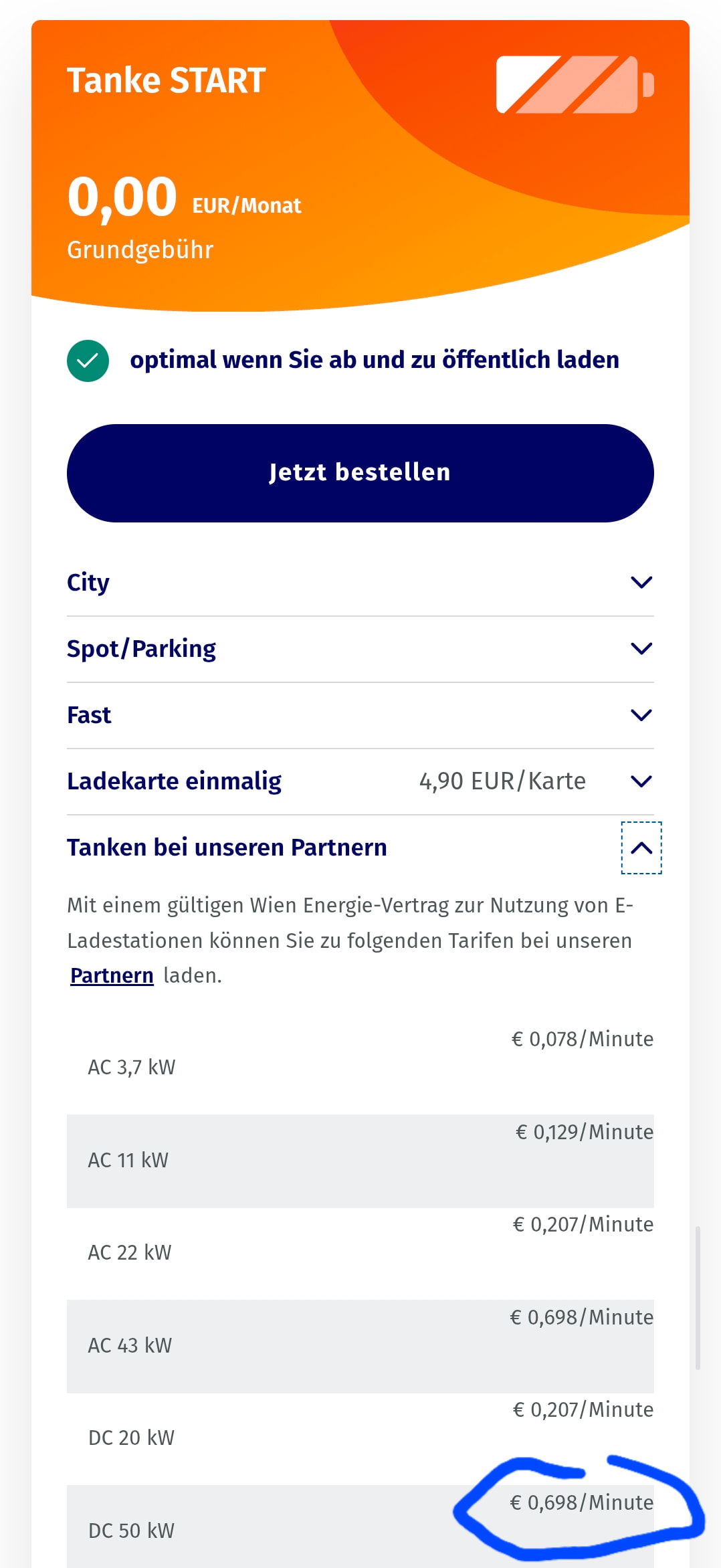This screenshot has height=1568, width=721.
Task: Expand the City tariff section
Action: (641, 583)
